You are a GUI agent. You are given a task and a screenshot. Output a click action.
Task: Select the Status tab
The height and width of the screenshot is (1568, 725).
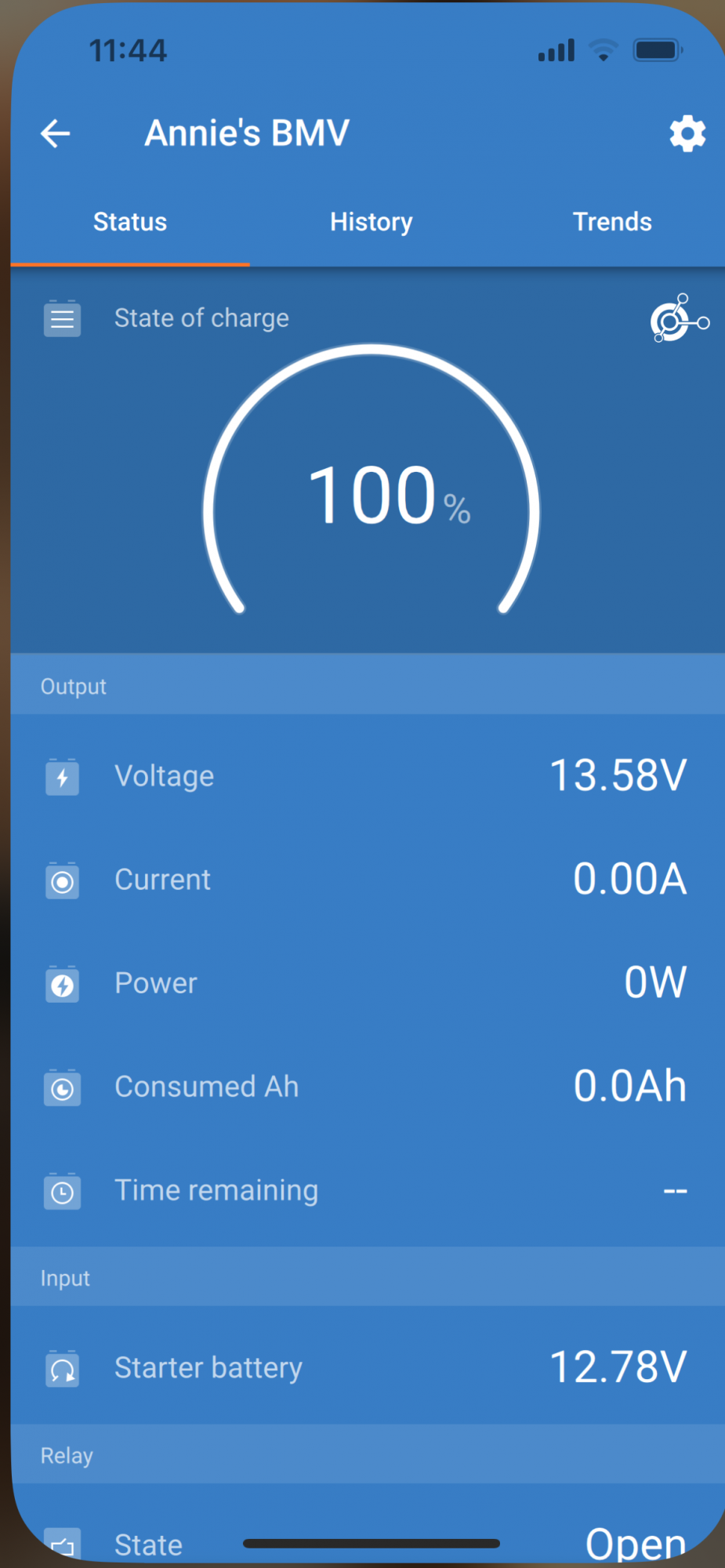[x=130, y=222]
